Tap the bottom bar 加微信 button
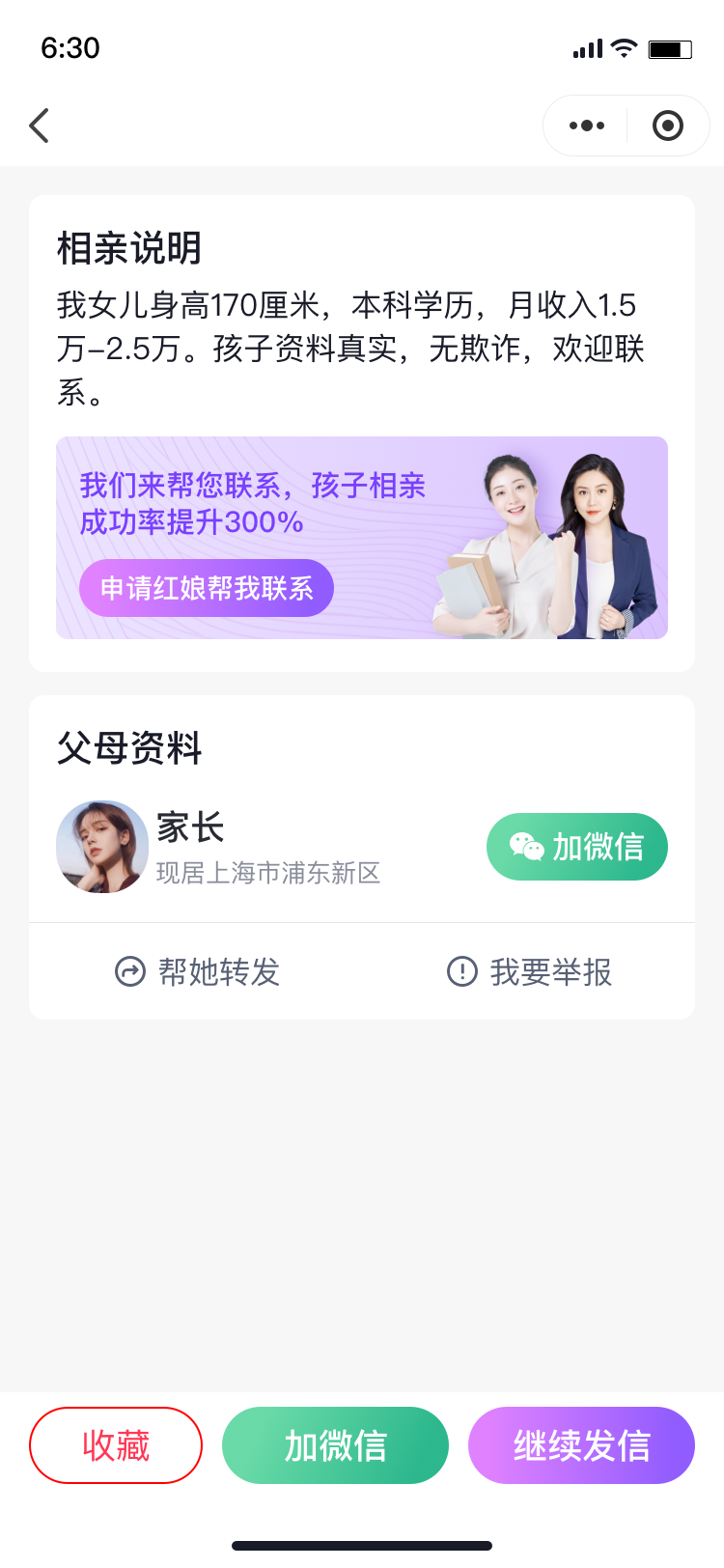The height and width of the screenshot is (1568, 724). tap(335, 1445)
